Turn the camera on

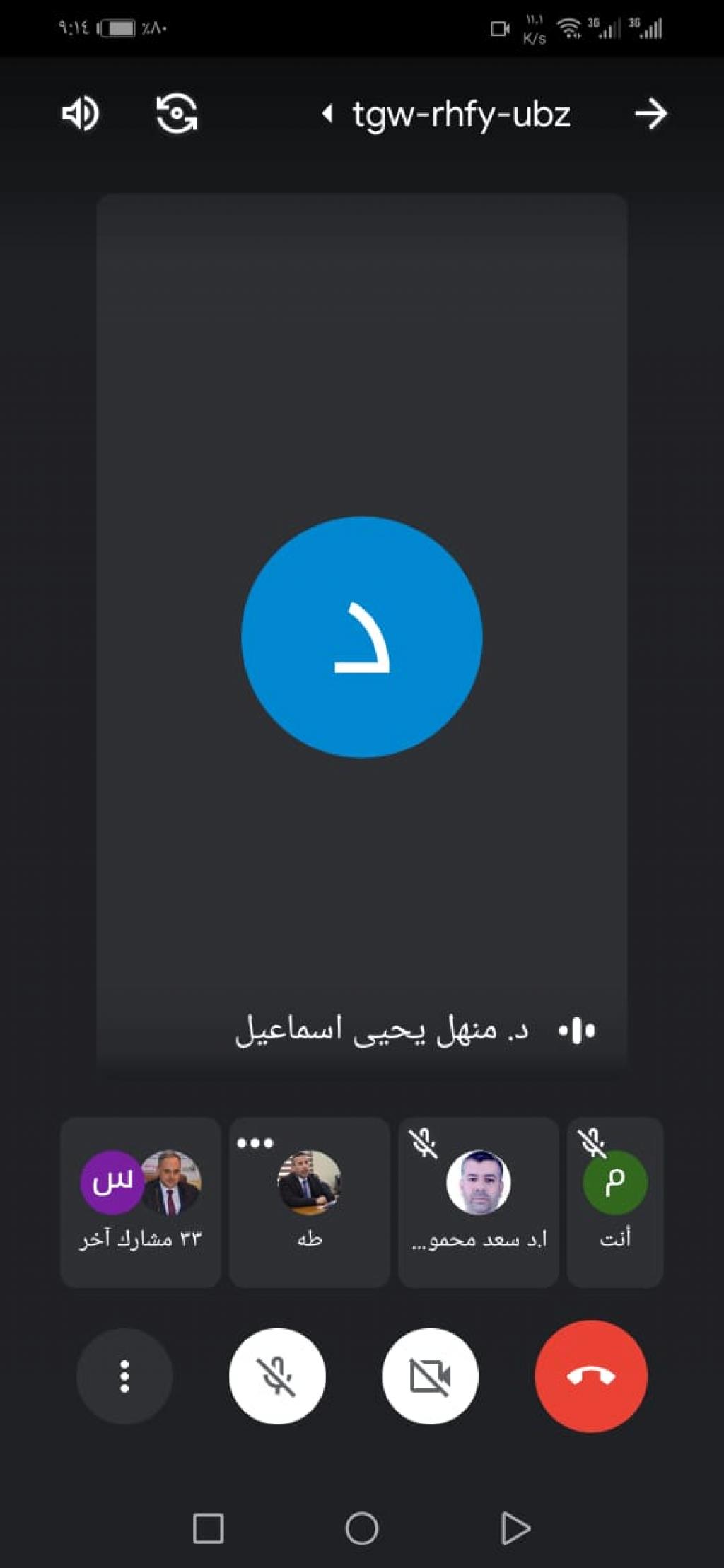tap(430, 1376)
